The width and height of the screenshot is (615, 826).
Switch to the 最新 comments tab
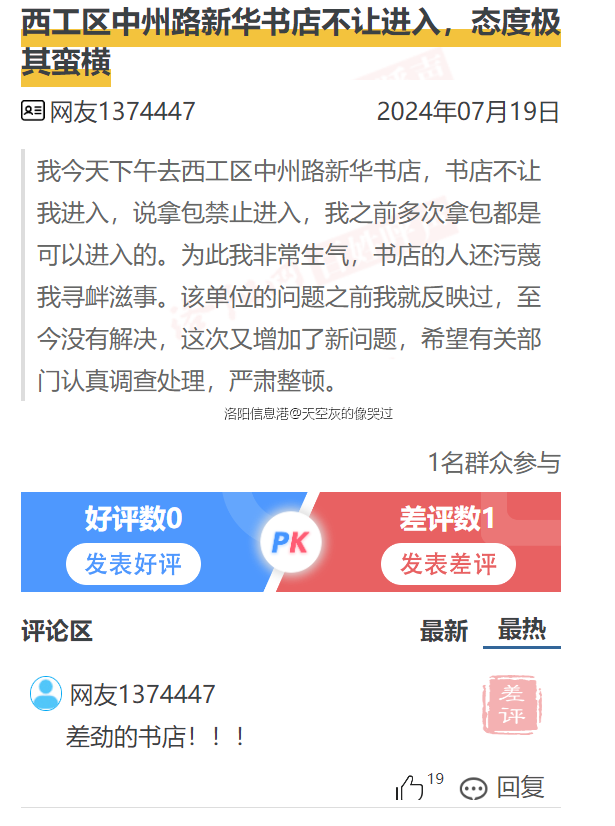pyautogui.click(x=443, y=631)
